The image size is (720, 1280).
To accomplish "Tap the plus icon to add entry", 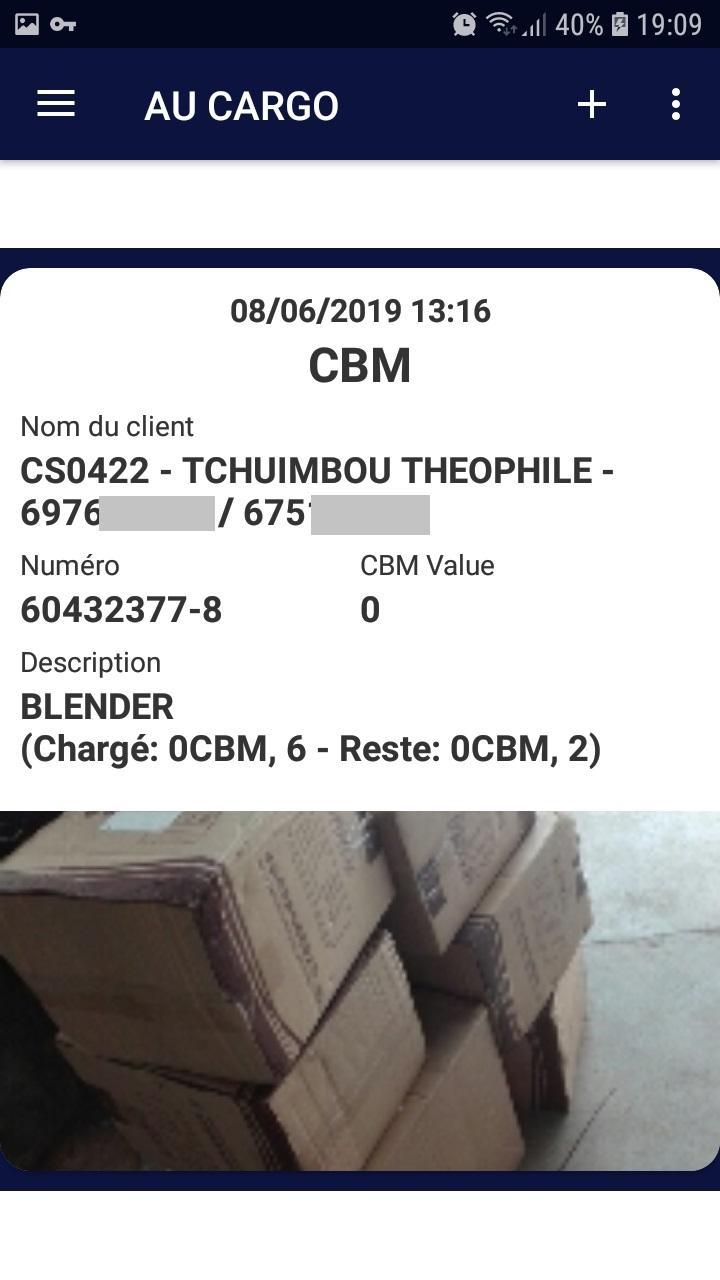I will tap(592, 104).
